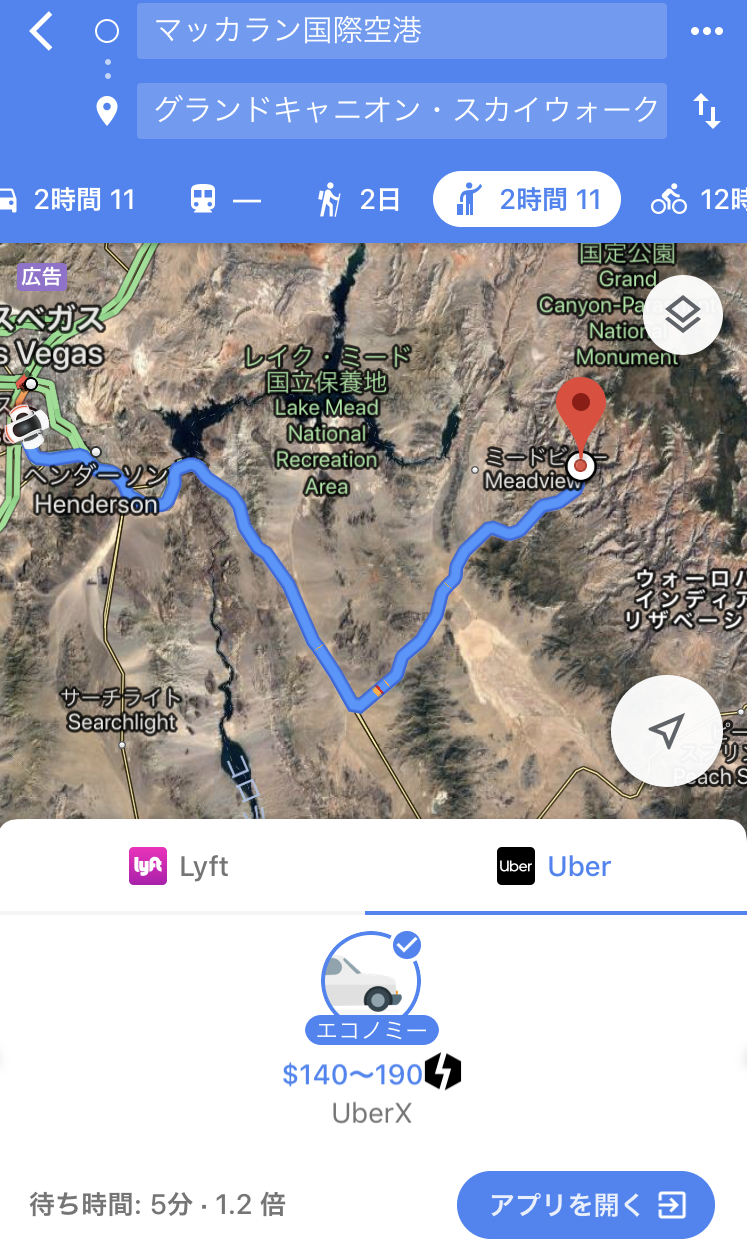Edit the starting point マッカラン国際空港

402,31
